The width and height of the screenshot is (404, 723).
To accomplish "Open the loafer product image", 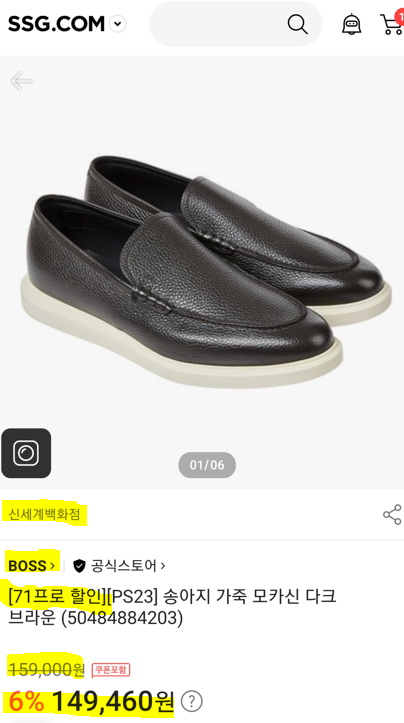I will click(202, 272).
